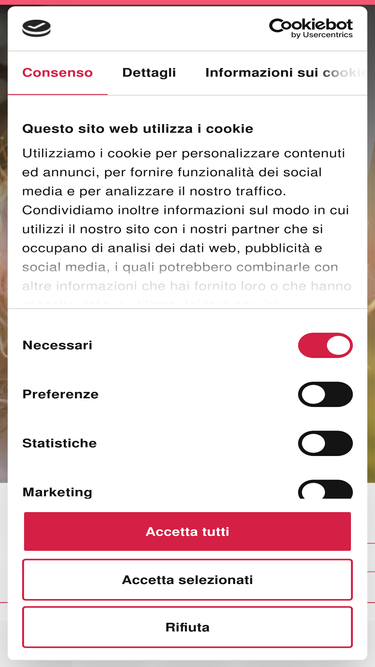Enable the Marketing cookies switch

point(325,490)
